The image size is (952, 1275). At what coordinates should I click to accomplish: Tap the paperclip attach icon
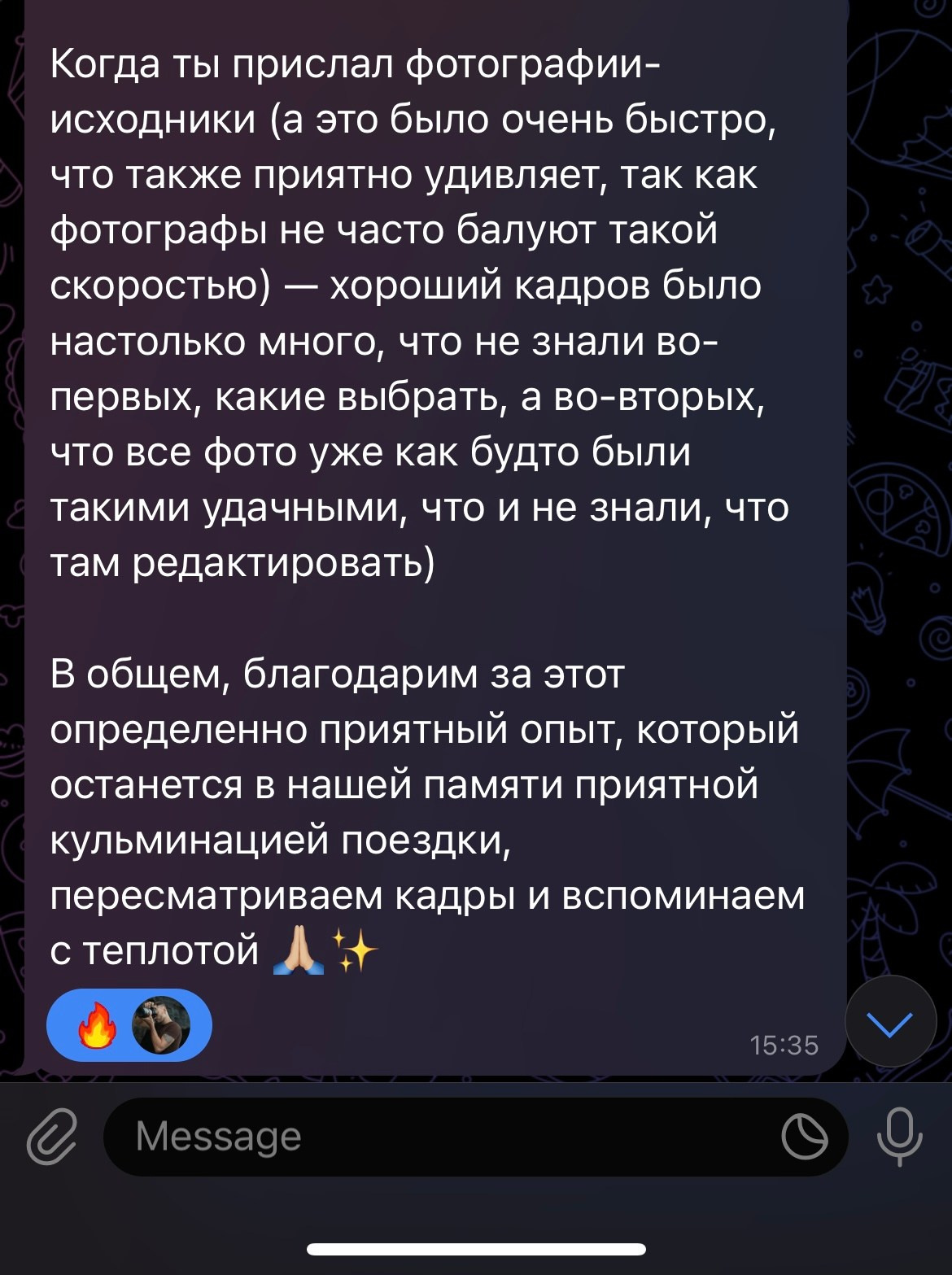pos(52,1137)
